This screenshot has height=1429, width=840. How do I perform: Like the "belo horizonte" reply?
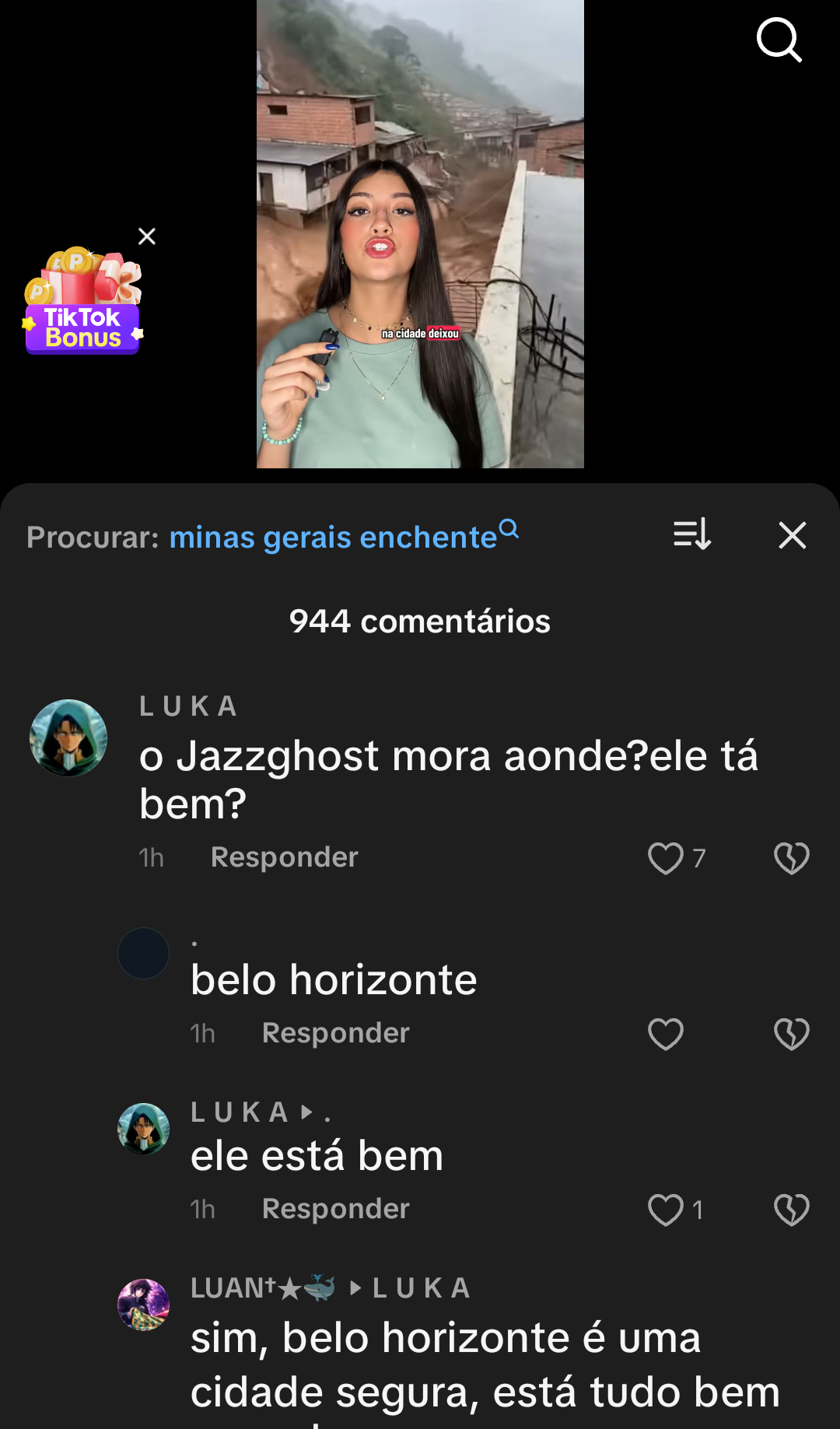(x=666, y=1034)
